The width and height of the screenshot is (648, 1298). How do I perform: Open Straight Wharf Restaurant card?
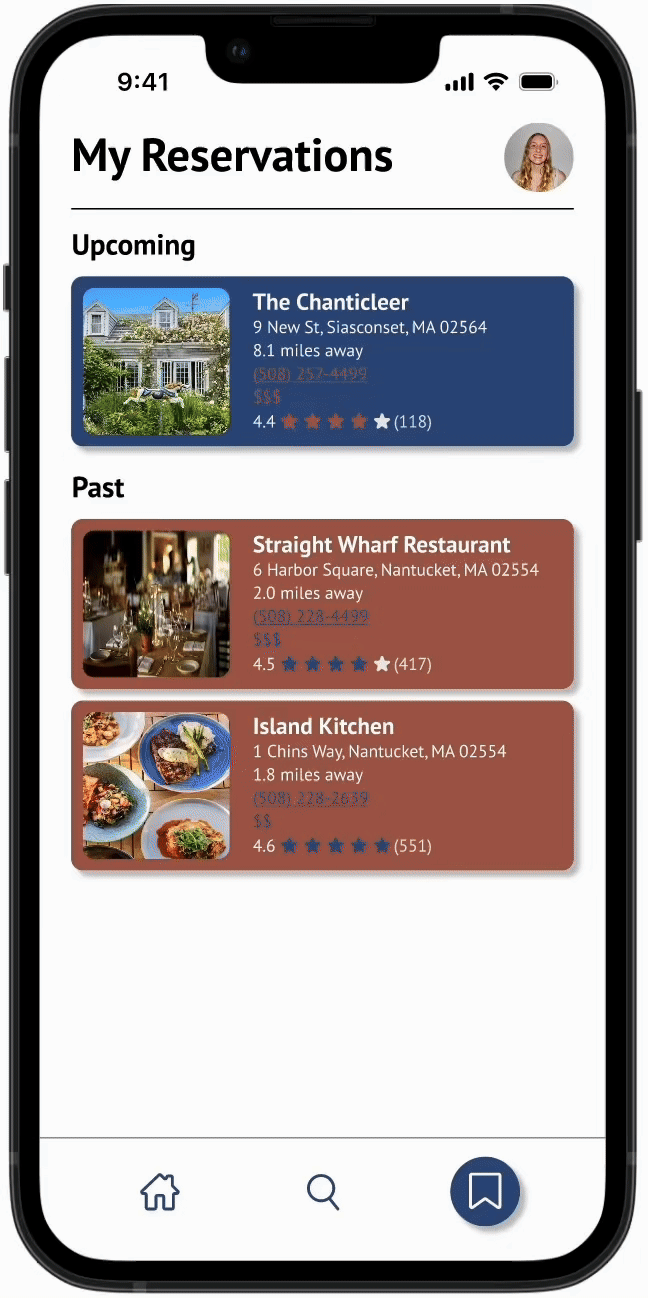(x=381, y=545)
